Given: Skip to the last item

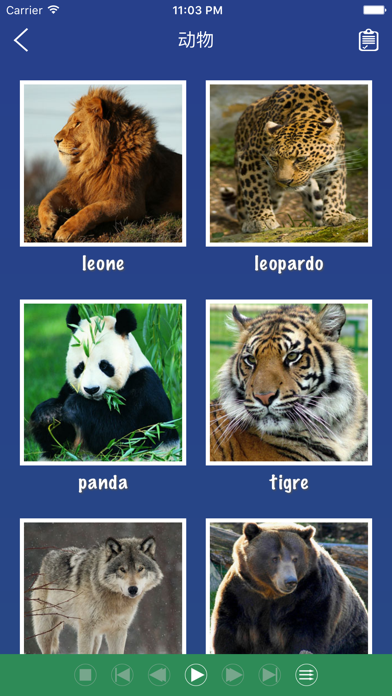Looking at the screenshot, I should [269, 675].
